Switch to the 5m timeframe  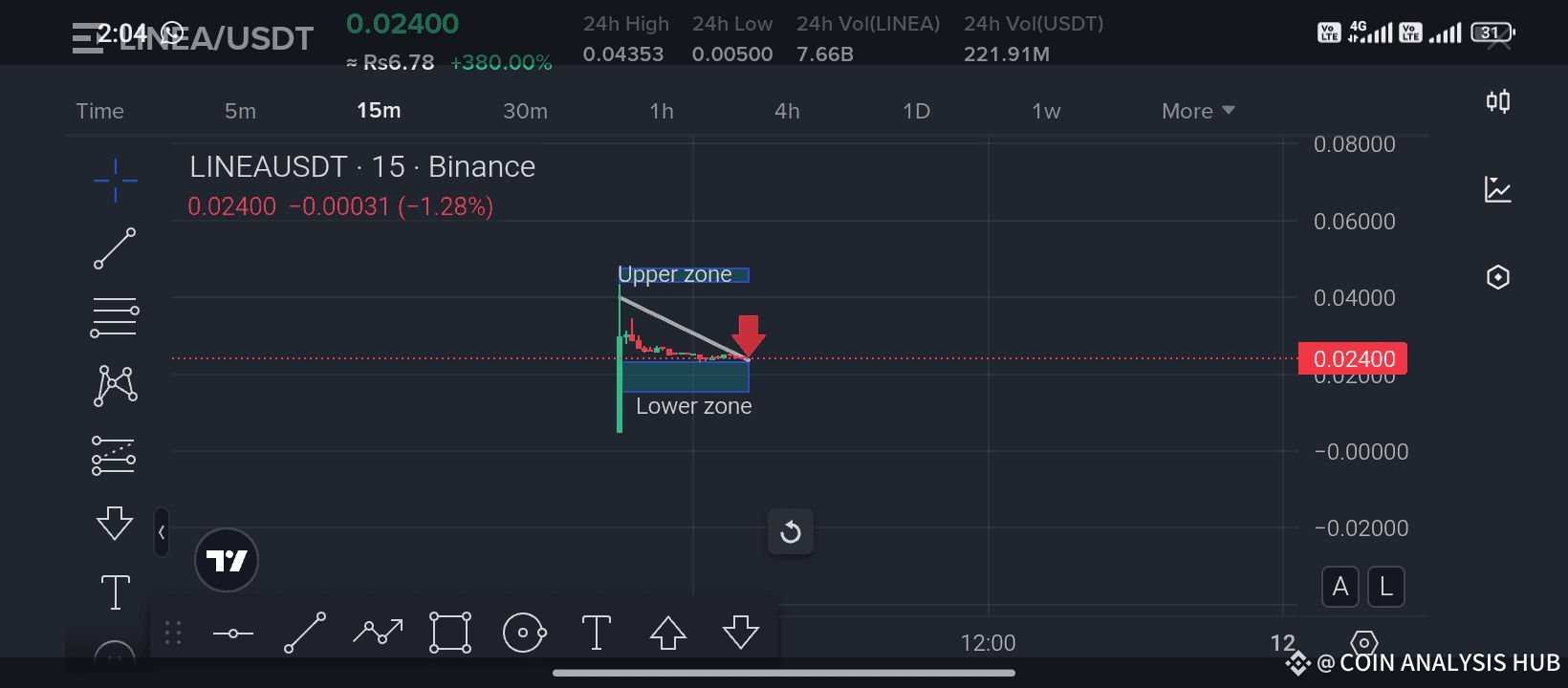(x=240, y=111)
